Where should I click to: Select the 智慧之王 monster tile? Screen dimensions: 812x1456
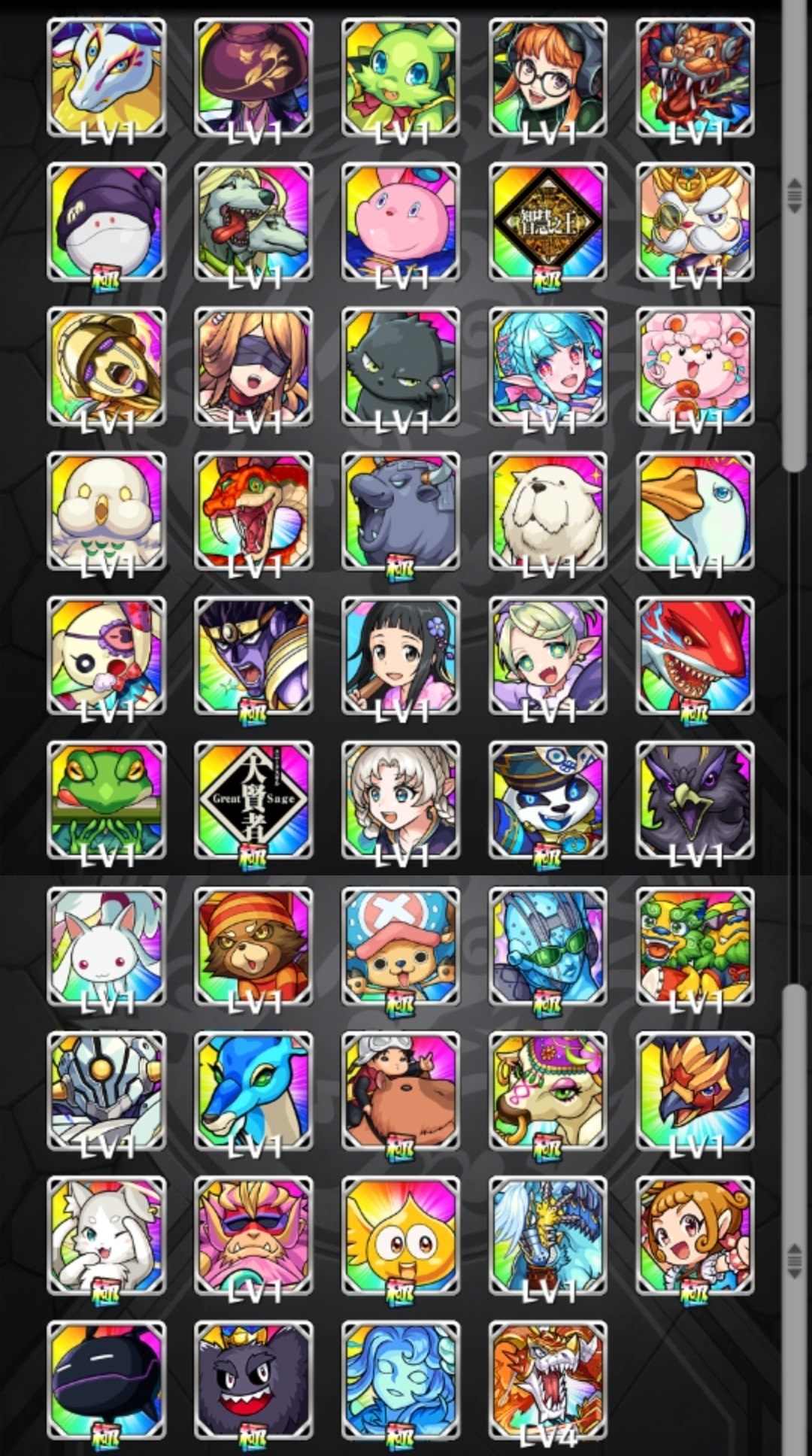pos(548,221)
